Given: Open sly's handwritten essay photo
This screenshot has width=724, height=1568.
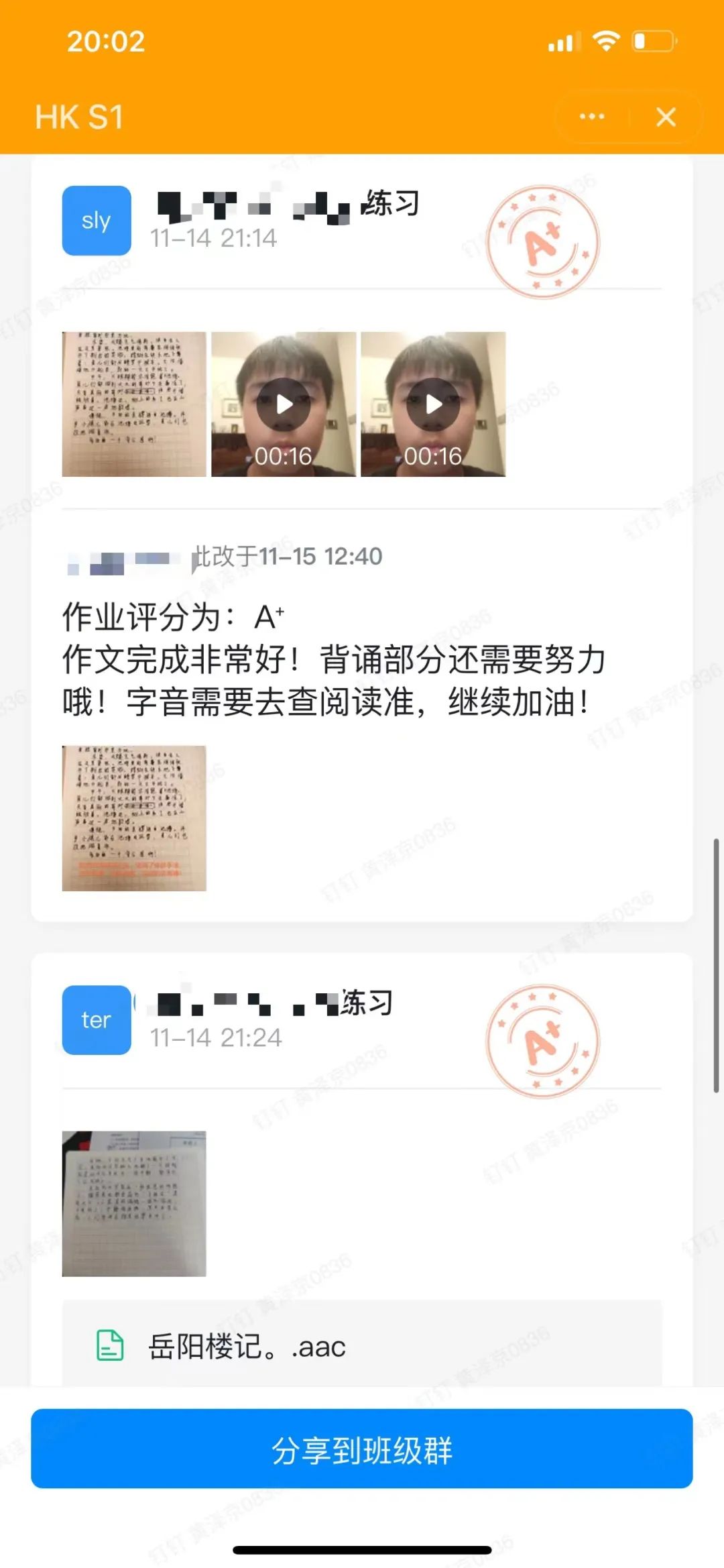Looking at the screenshot, I should [x=134, y=404].
